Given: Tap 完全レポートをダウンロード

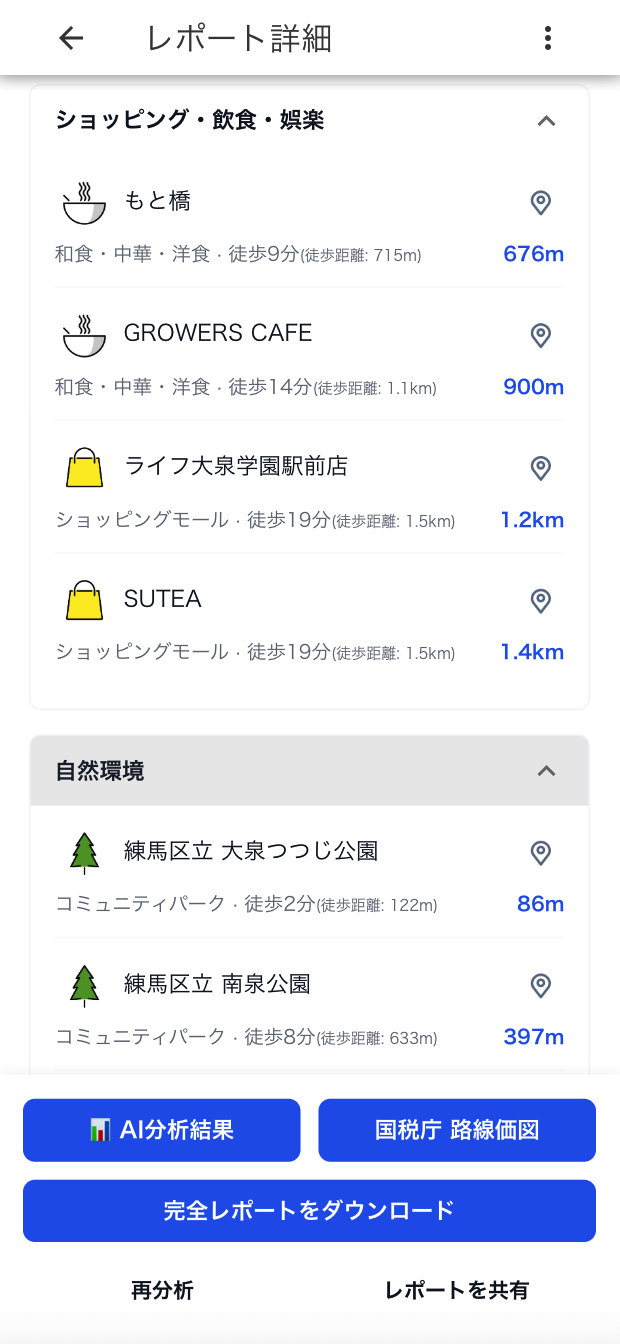Looking at the screenshot, I should 309,1211.
